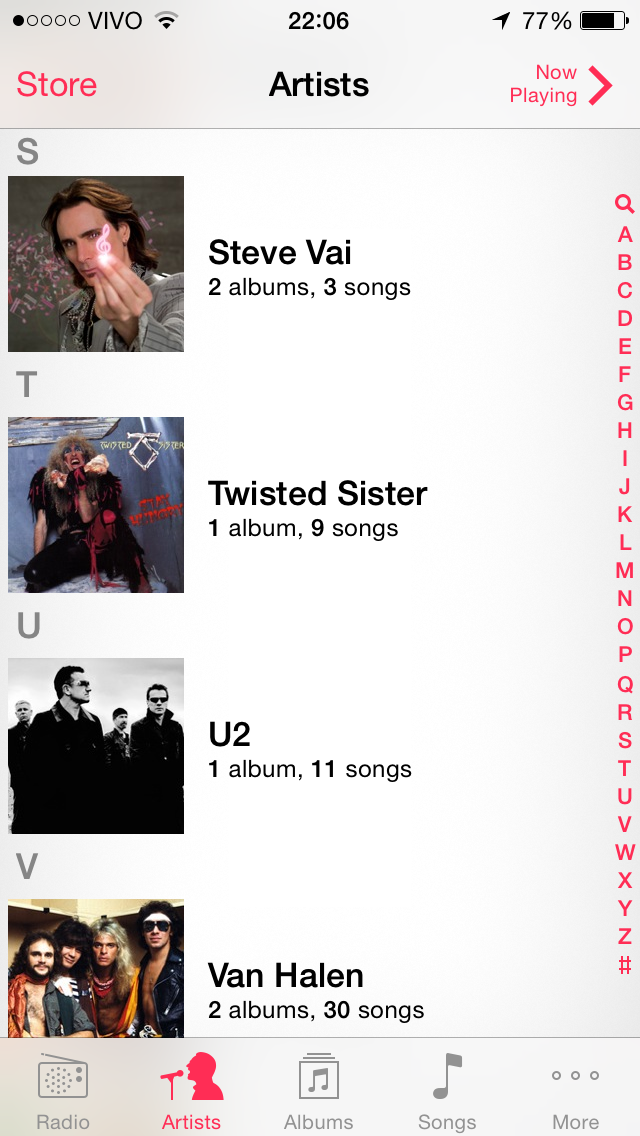The image size is (640, 1136).
Task: Switch to the Songs tab
Action: (447, 1090)
